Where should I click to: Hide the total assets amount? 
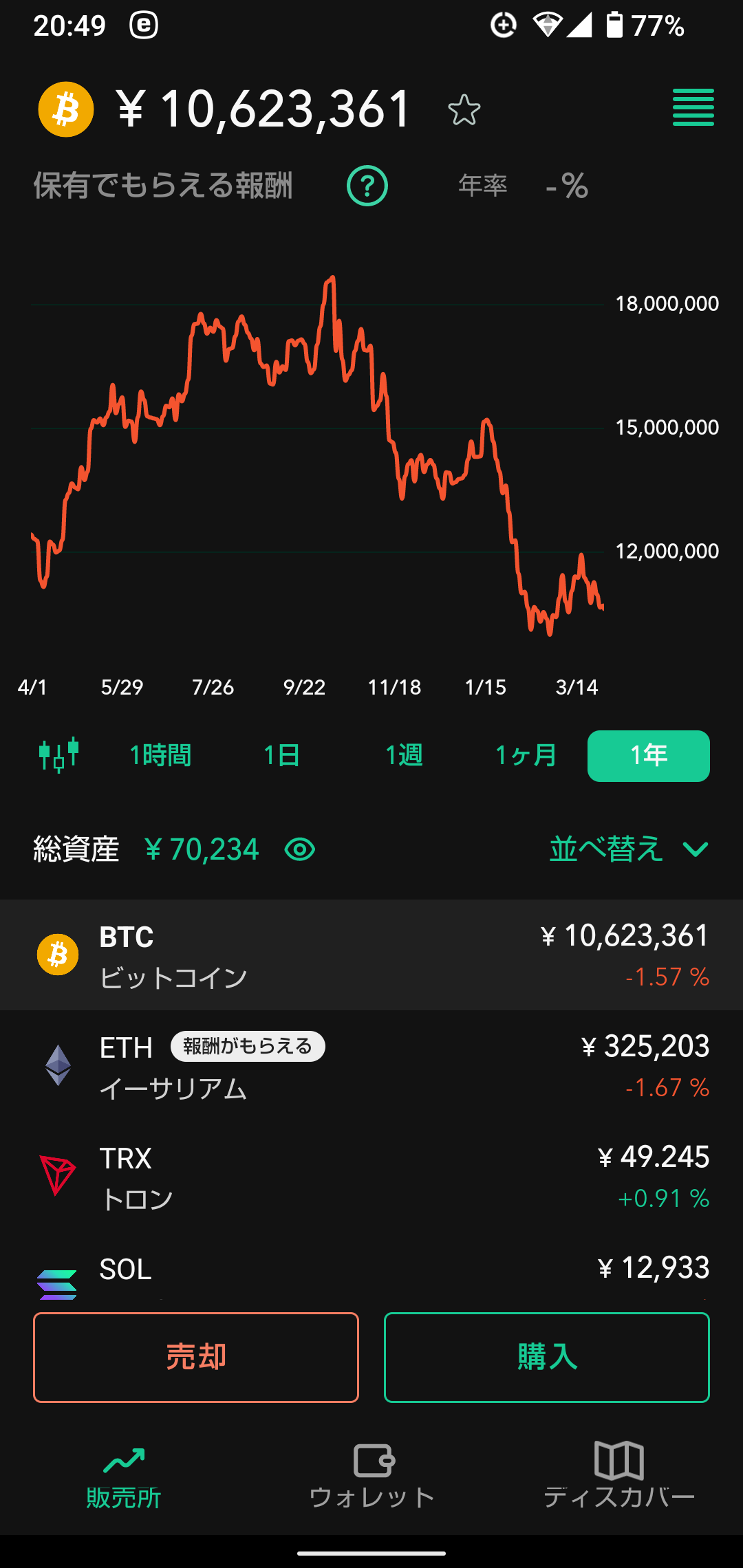300,850
